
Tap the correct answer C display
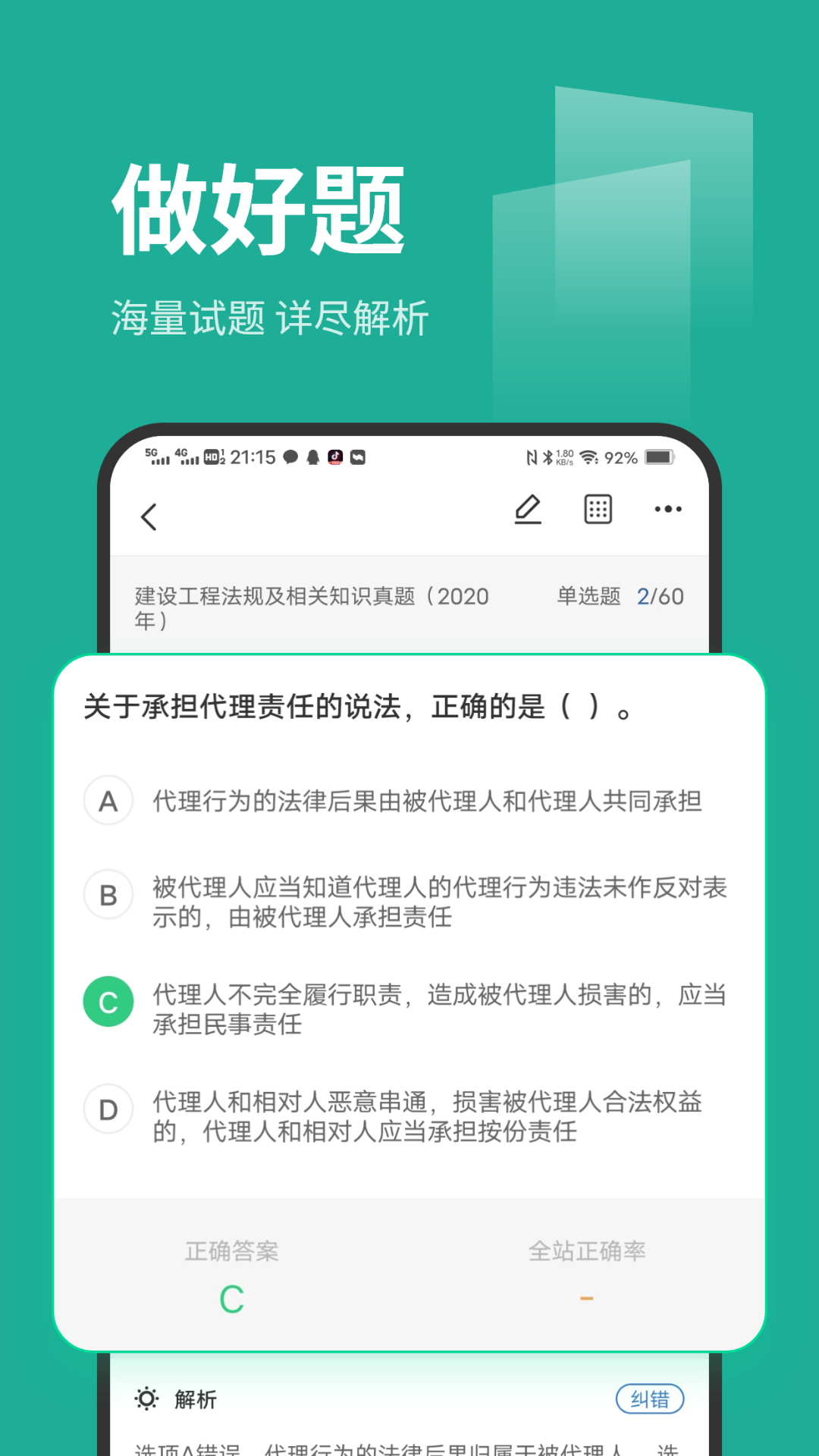(230, 1298)
